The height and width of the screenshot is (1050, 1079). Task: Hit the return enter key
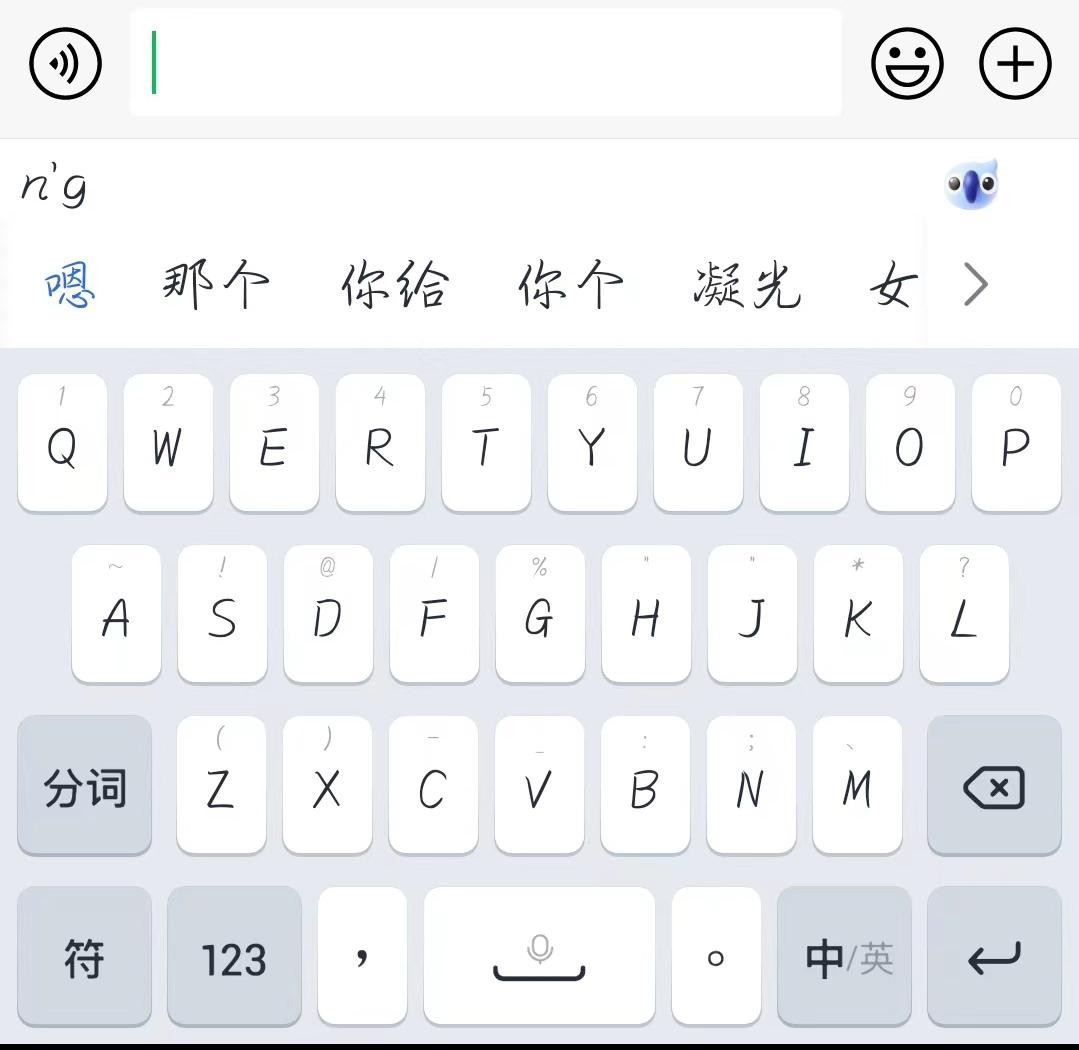[994, 958]
